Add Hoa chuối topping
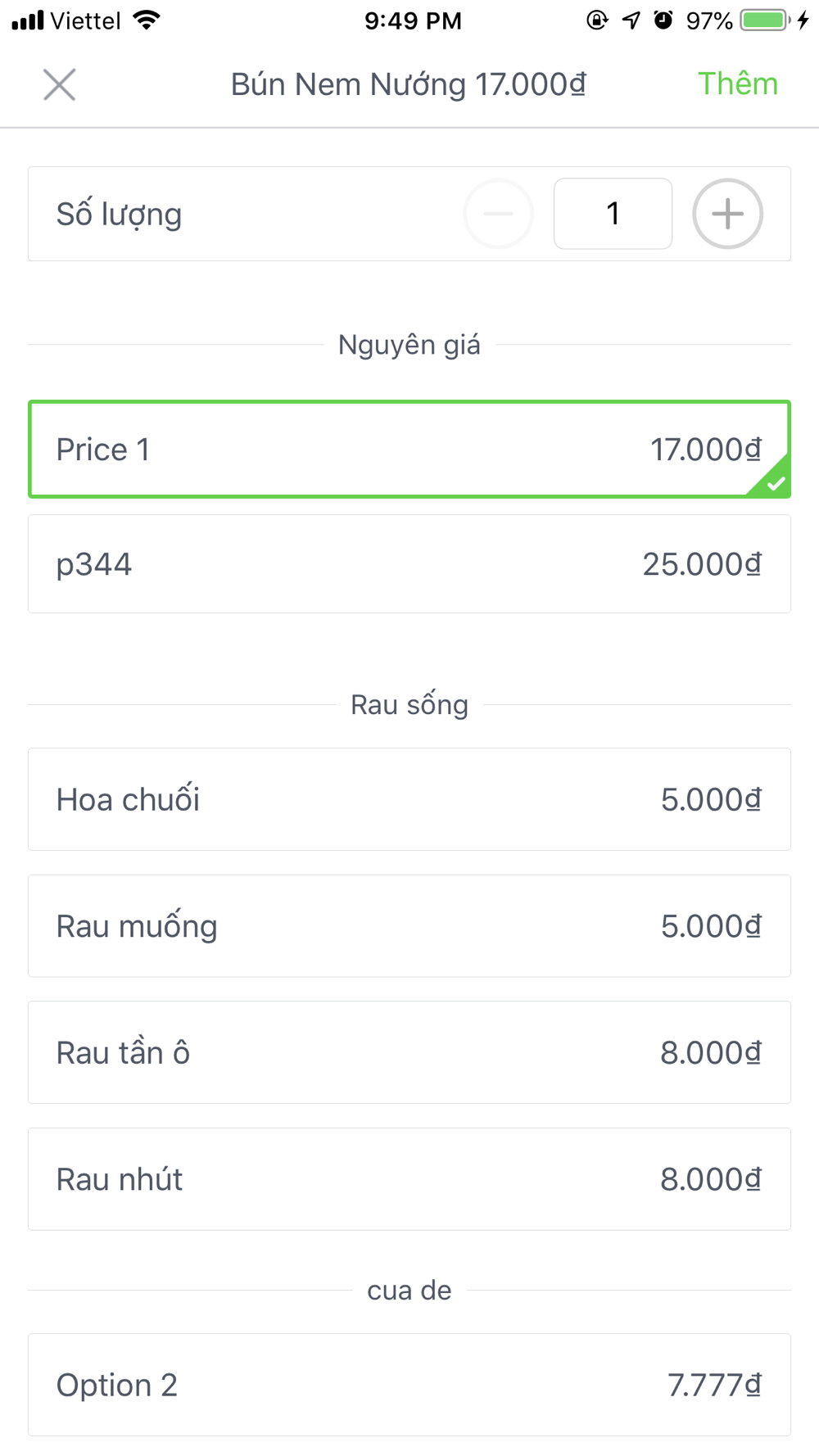The height and width of the screenshot is (1456, 819). [x=409, y=799]
